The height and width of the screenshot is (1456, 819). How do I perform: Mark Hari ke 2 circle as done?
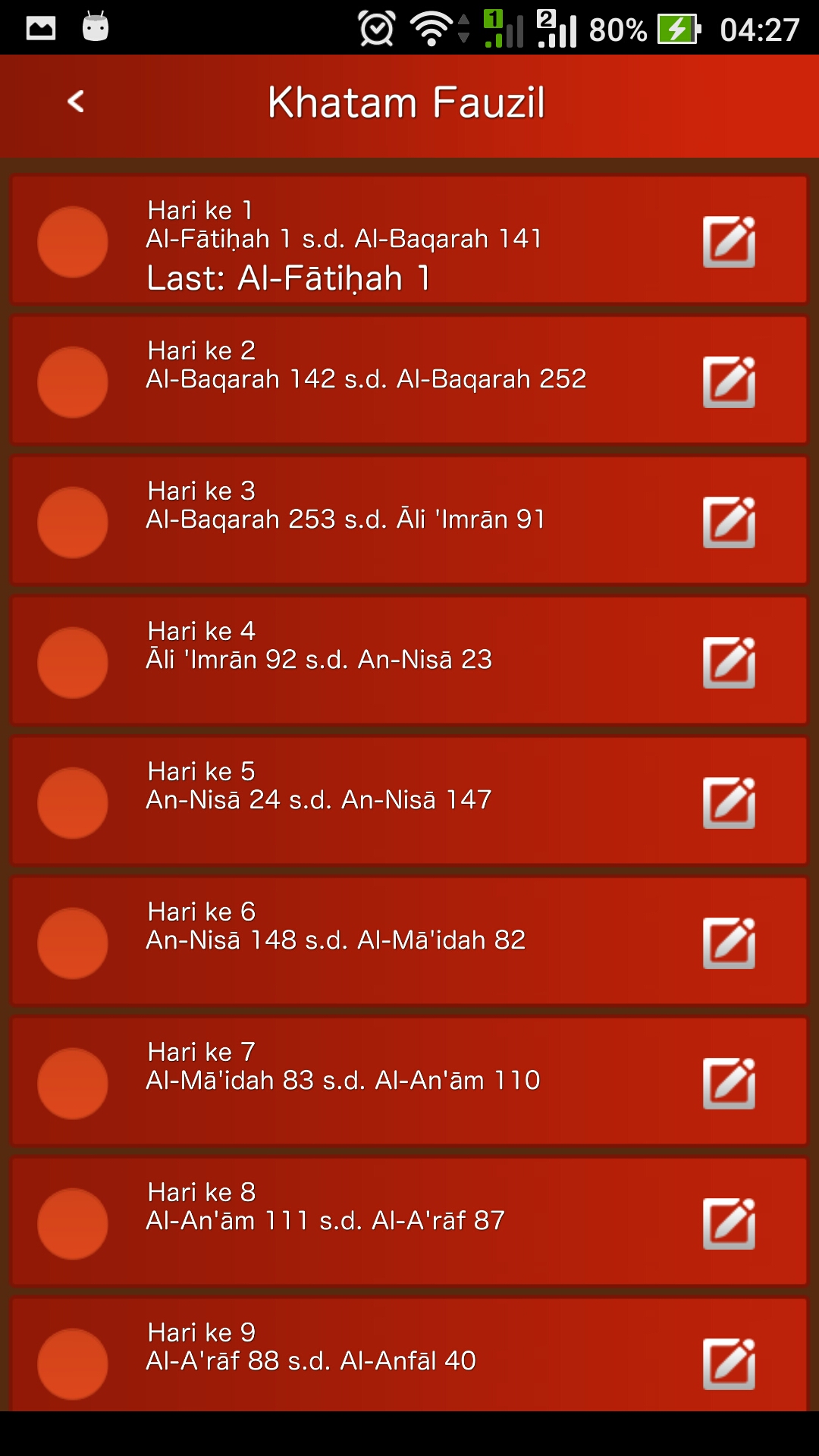(x=73, y=382)
